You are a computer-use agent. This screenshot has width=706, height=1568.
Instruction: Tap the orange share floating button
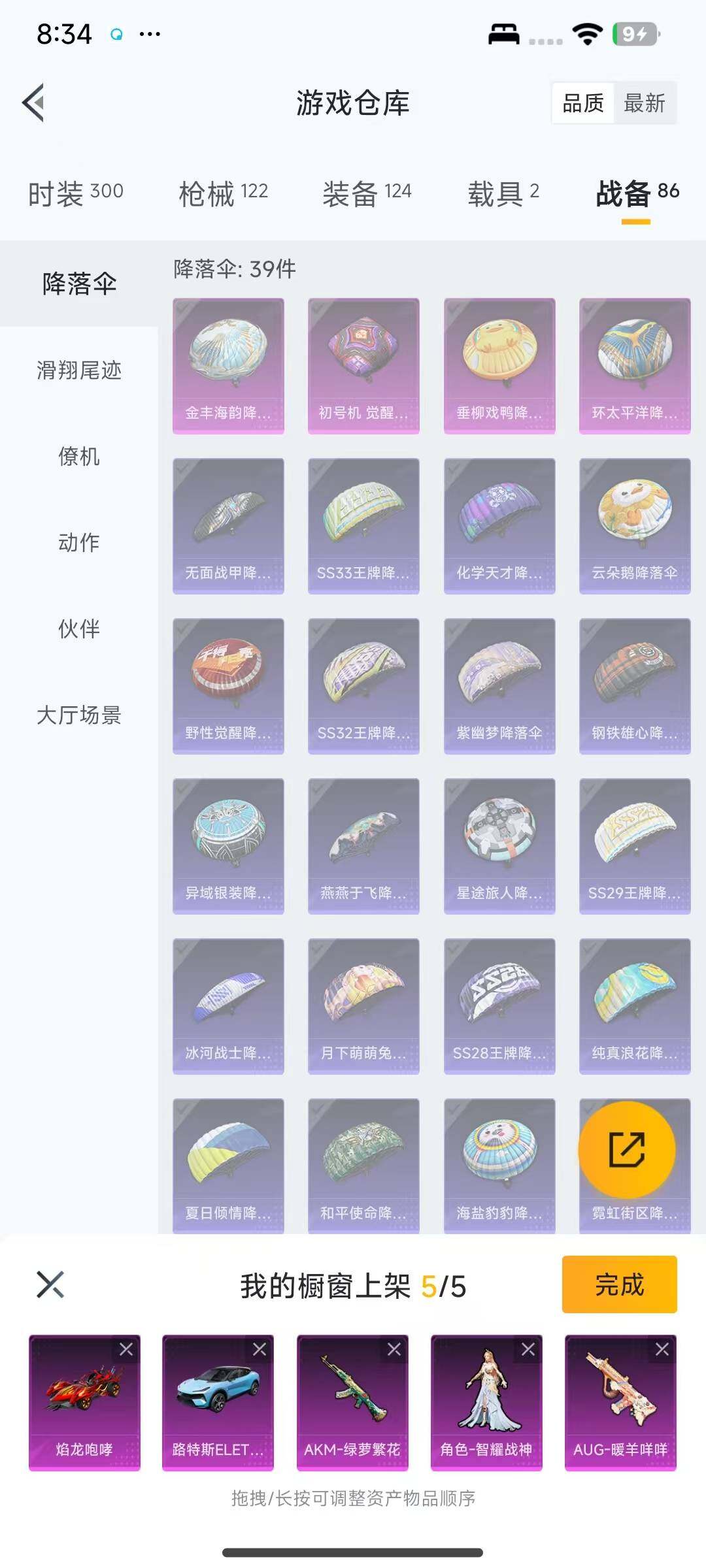[627, 1150]
